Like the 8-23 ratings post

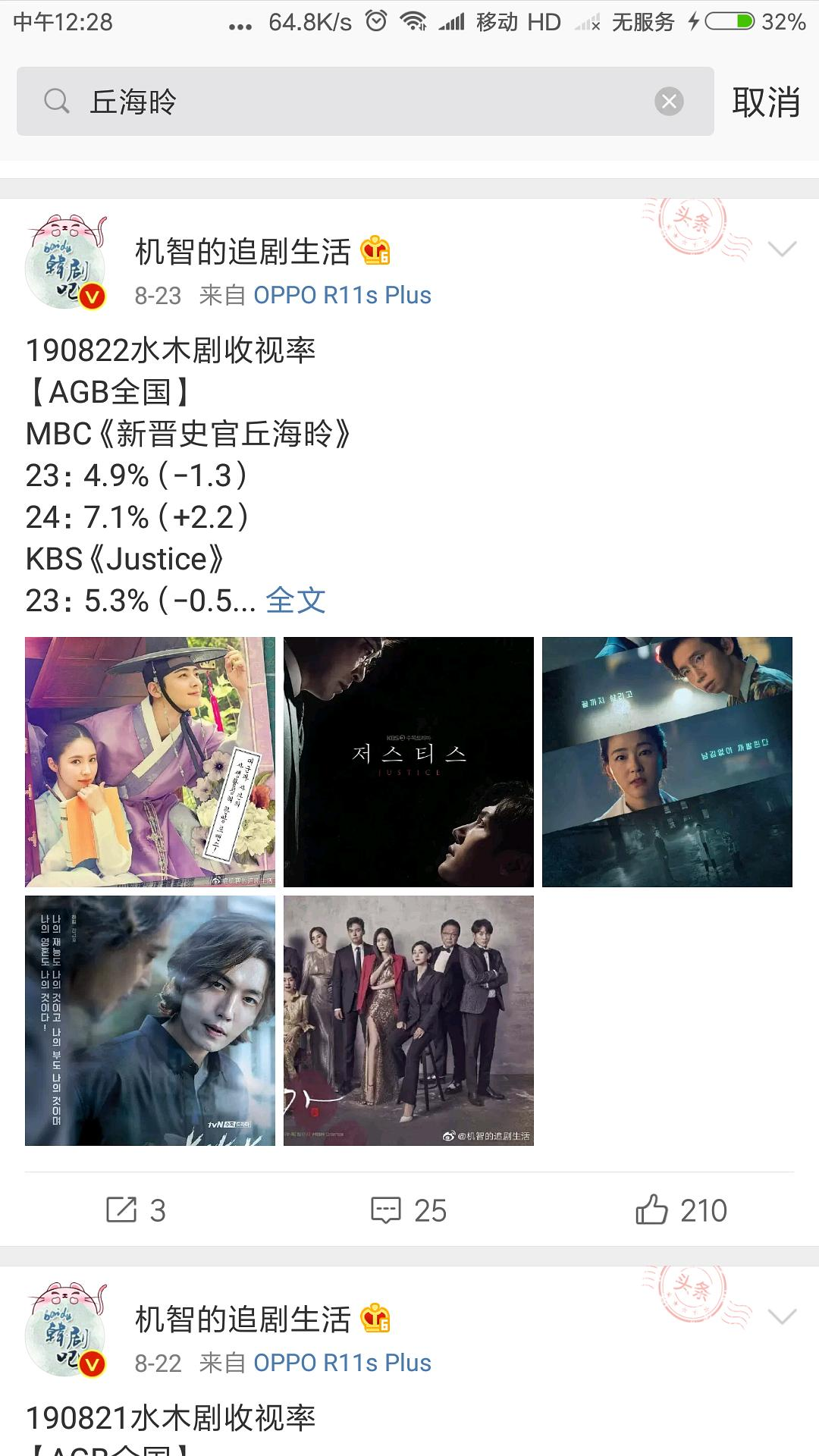click(681, 1210)
